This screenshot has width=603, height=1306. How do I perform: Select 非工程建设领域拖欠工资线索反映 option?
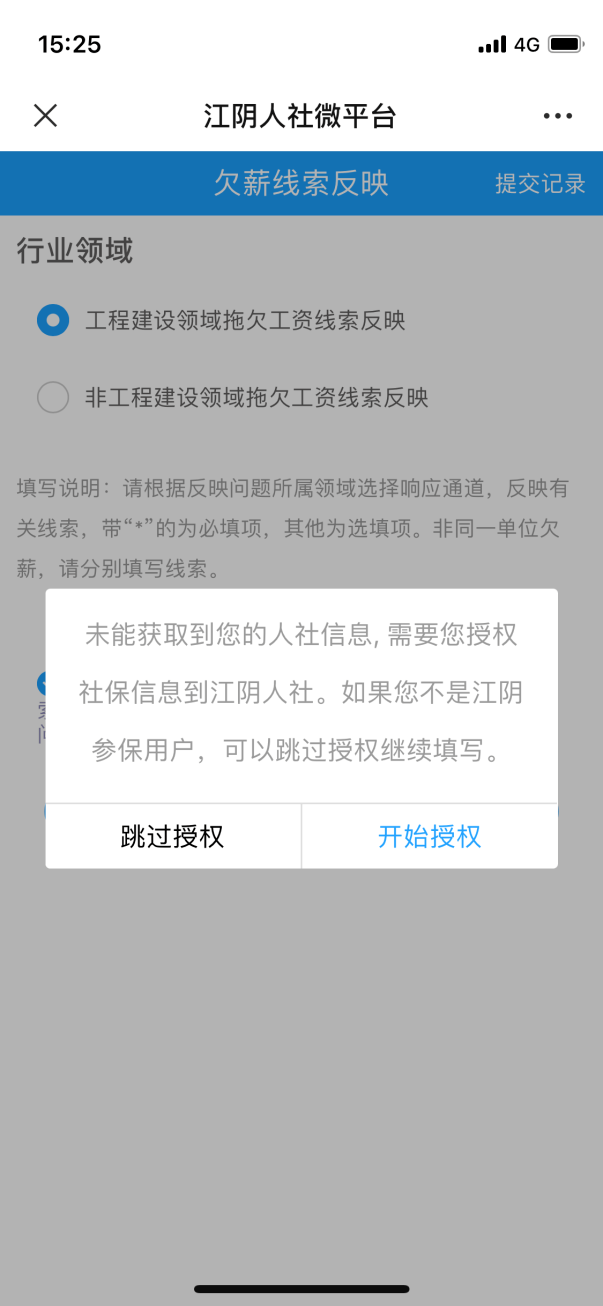click(x=53, y=398)
